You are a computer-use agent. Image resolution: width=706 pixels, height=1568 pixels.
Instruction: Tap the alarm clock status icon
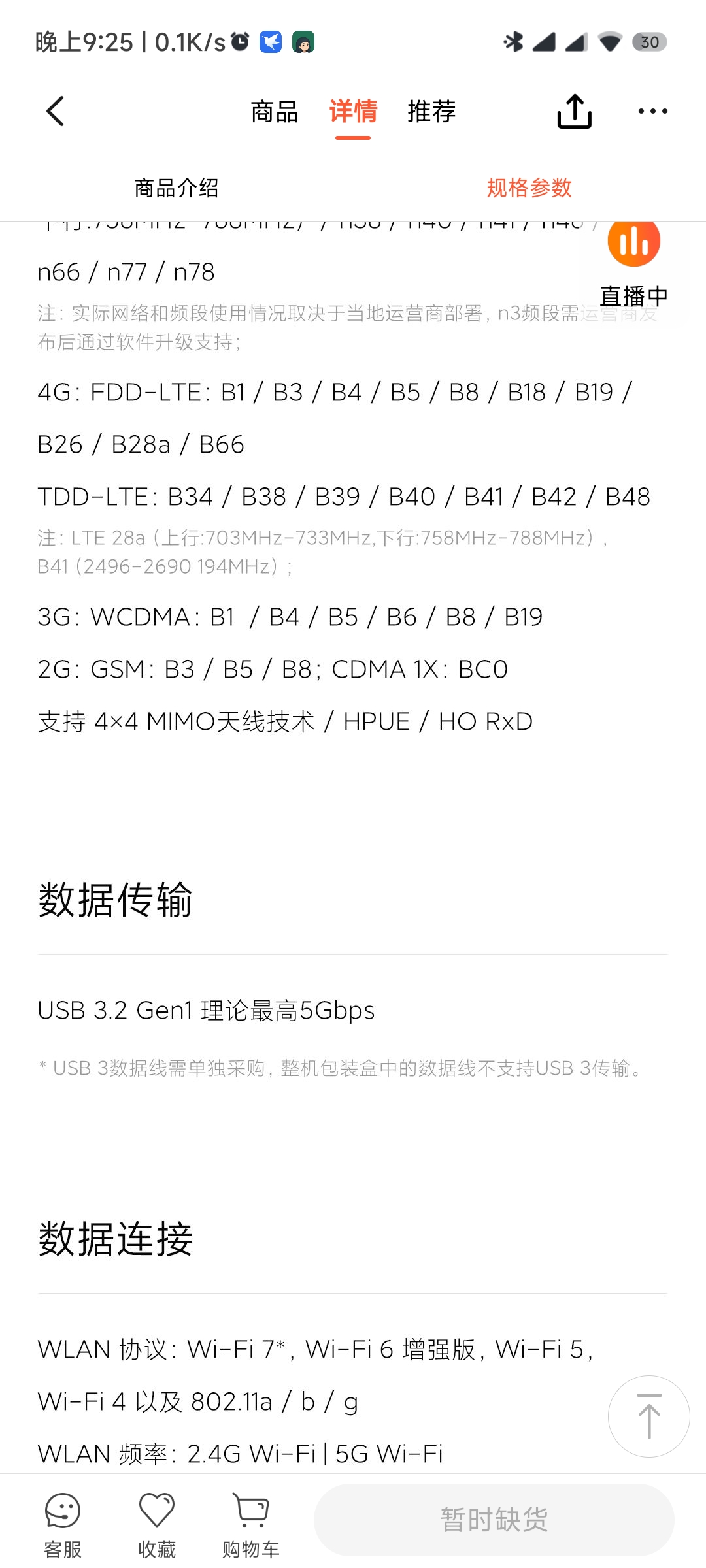point(239,42)
